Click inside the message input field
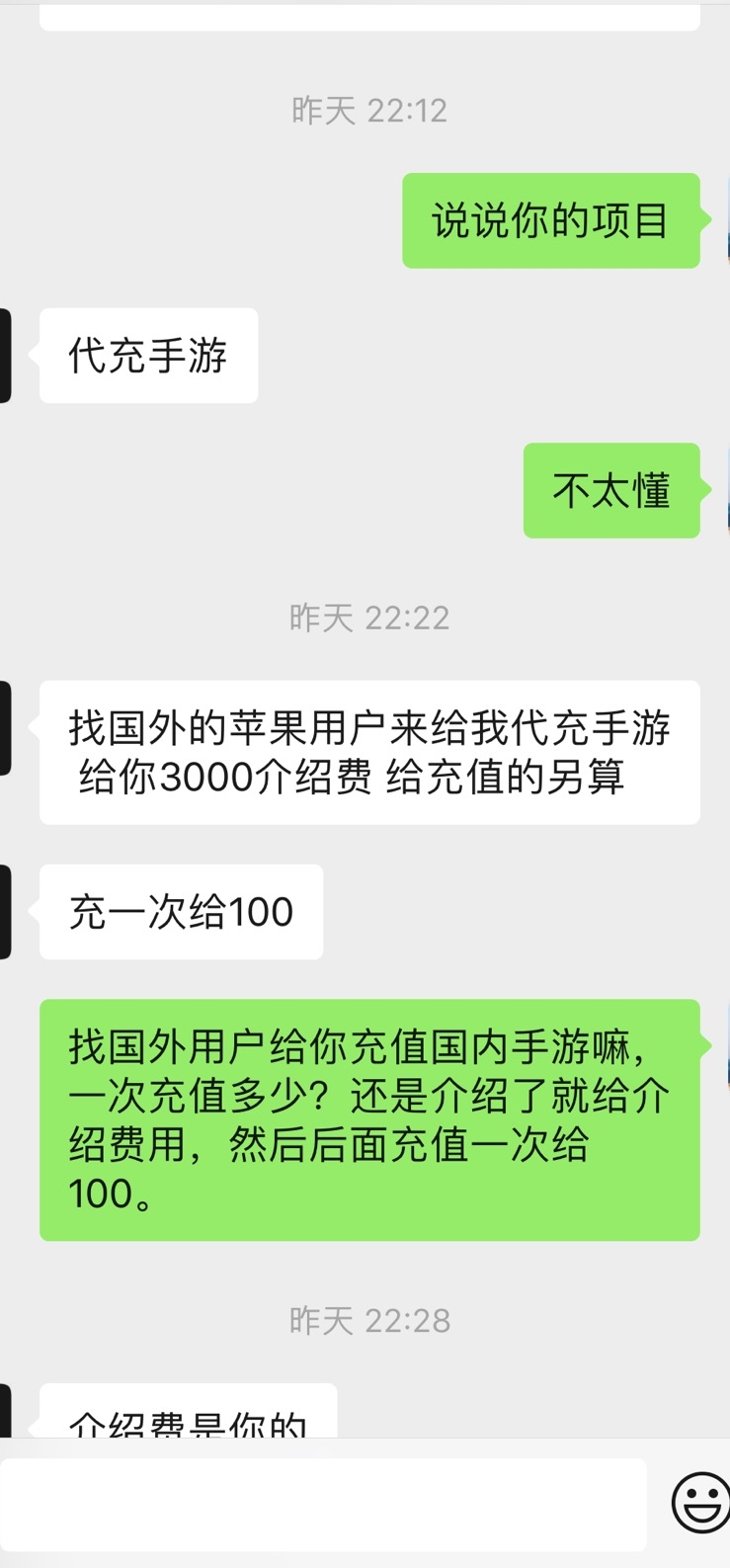 (x=326, y=1502)
